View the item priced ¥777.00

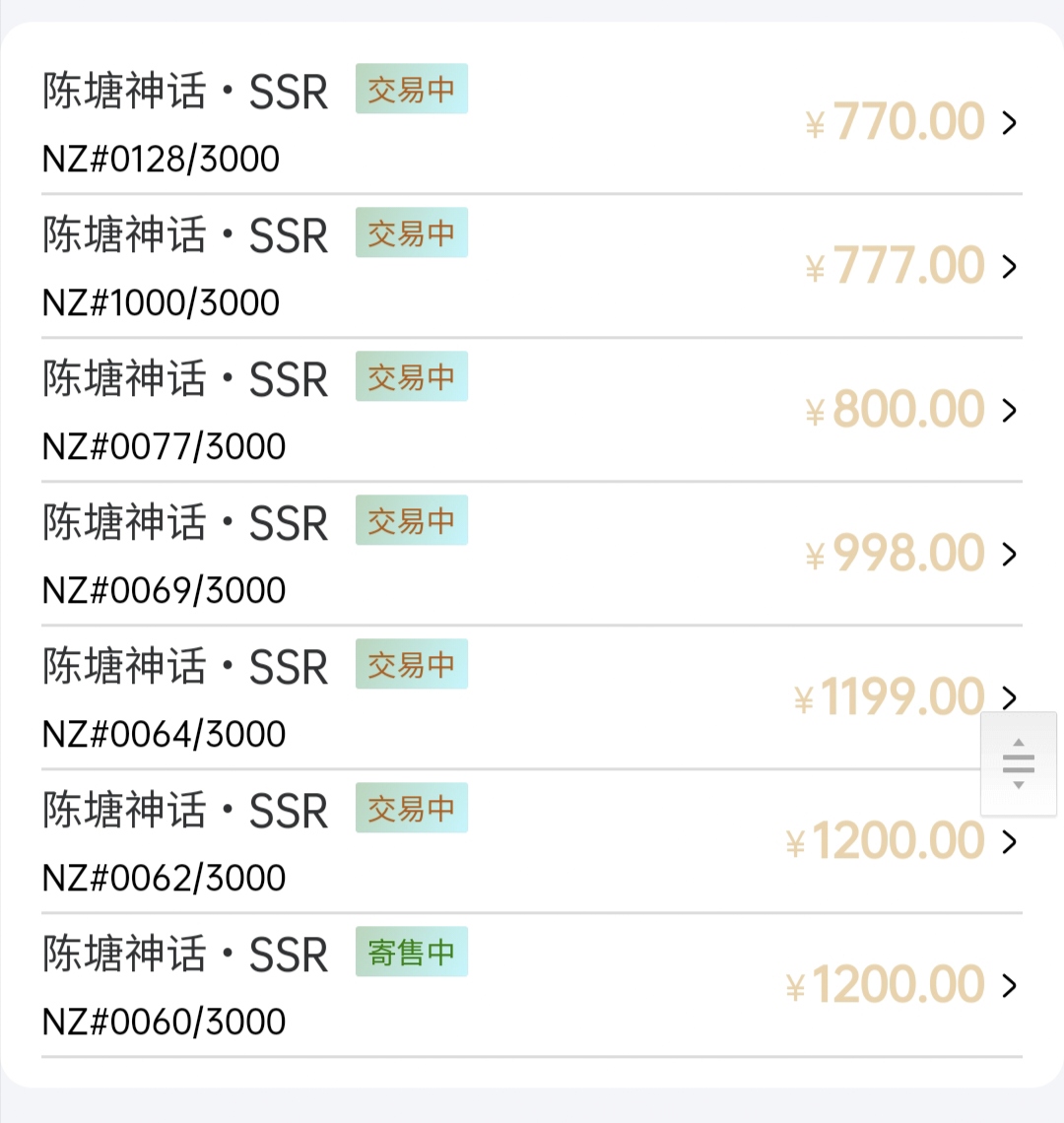(532, 267)
